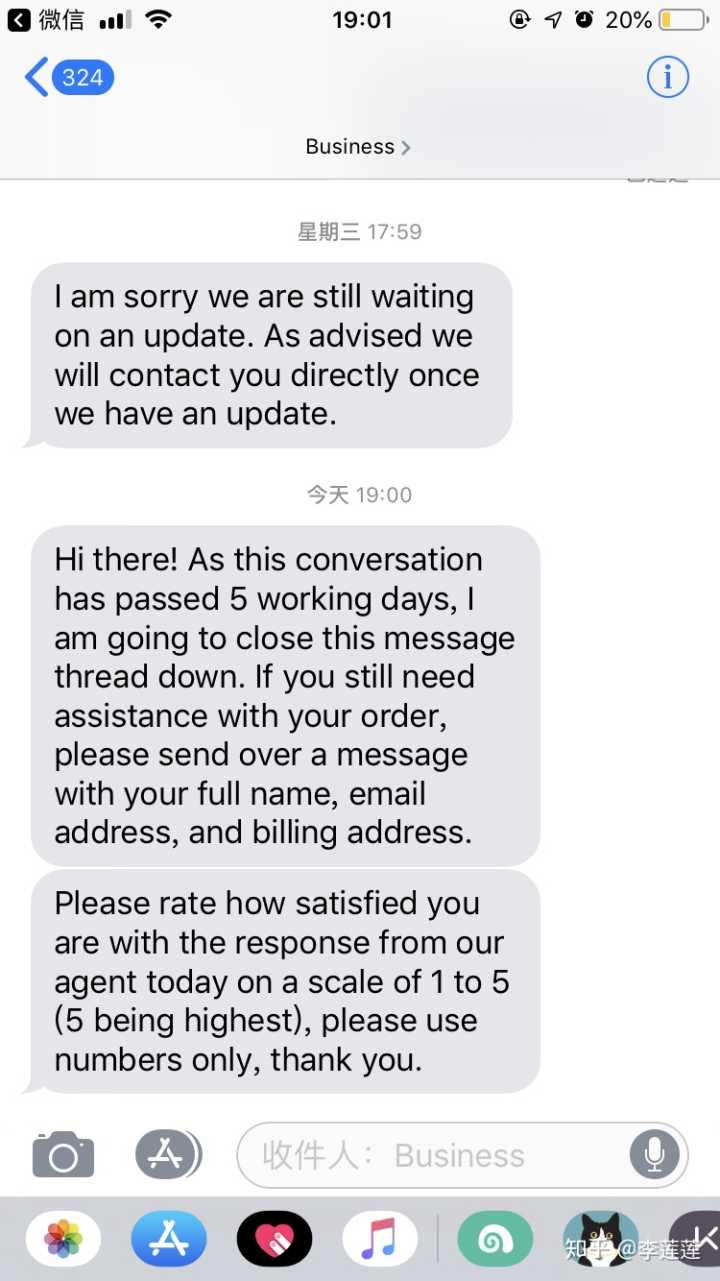The image size is (720, 1281).
Task: Open the green spiral iMessage app
Action: click(495, 1240)
